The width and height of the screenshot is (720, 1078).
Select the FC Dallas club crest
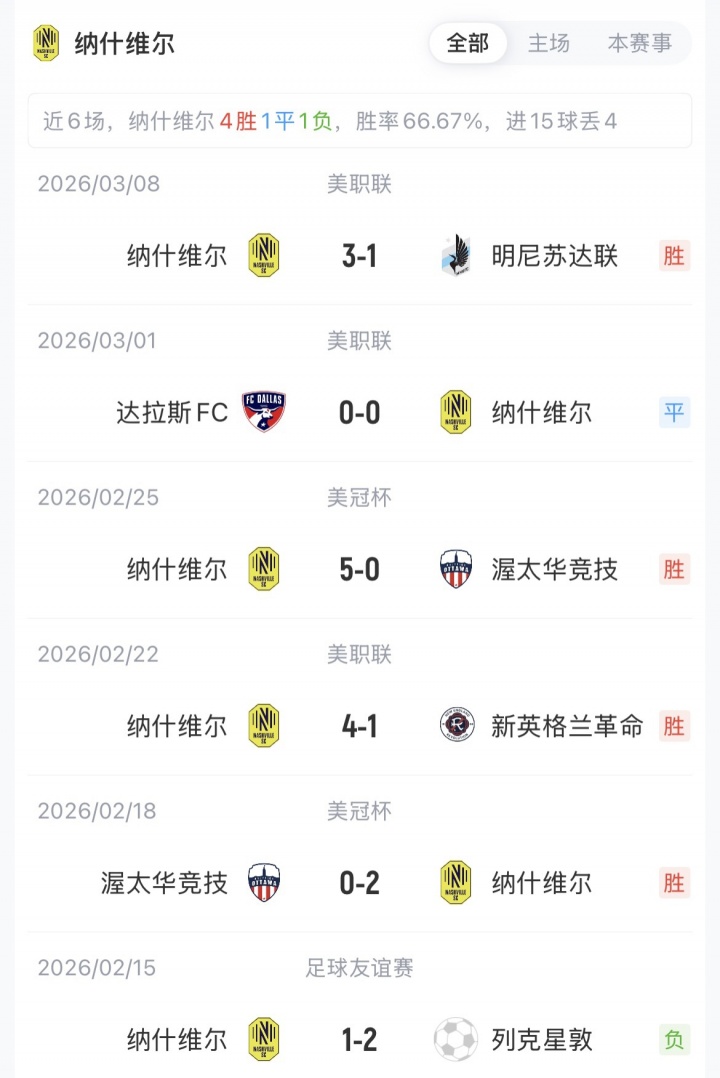262,412
